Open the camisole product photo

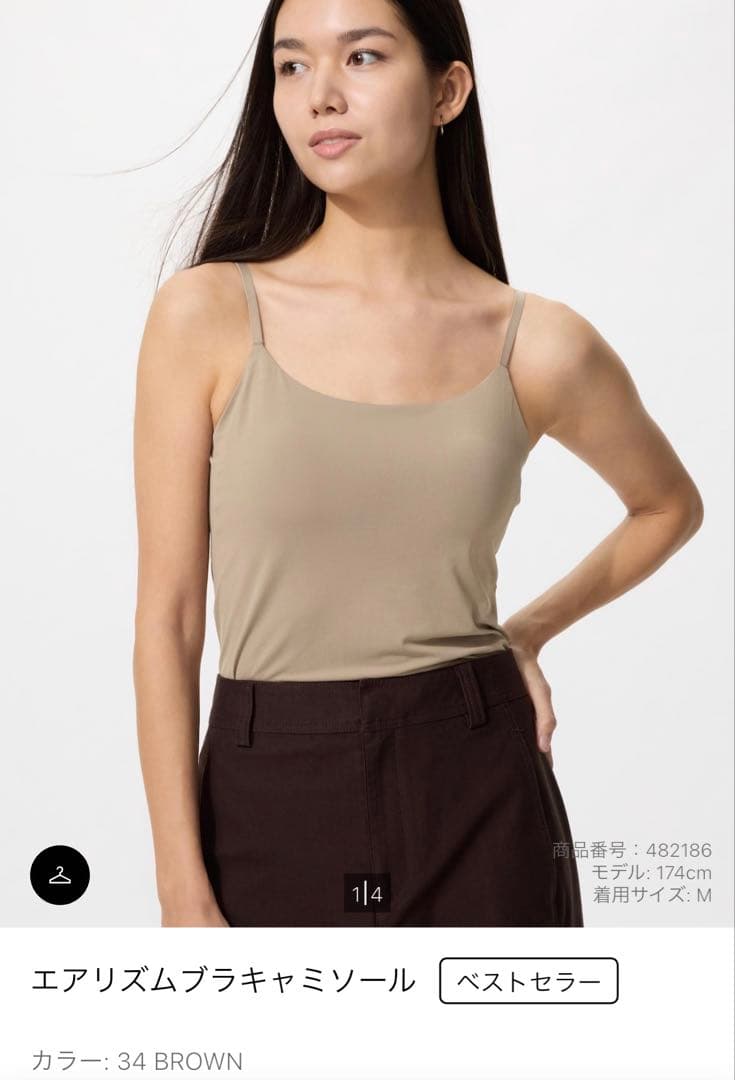[x=367, y=463]
